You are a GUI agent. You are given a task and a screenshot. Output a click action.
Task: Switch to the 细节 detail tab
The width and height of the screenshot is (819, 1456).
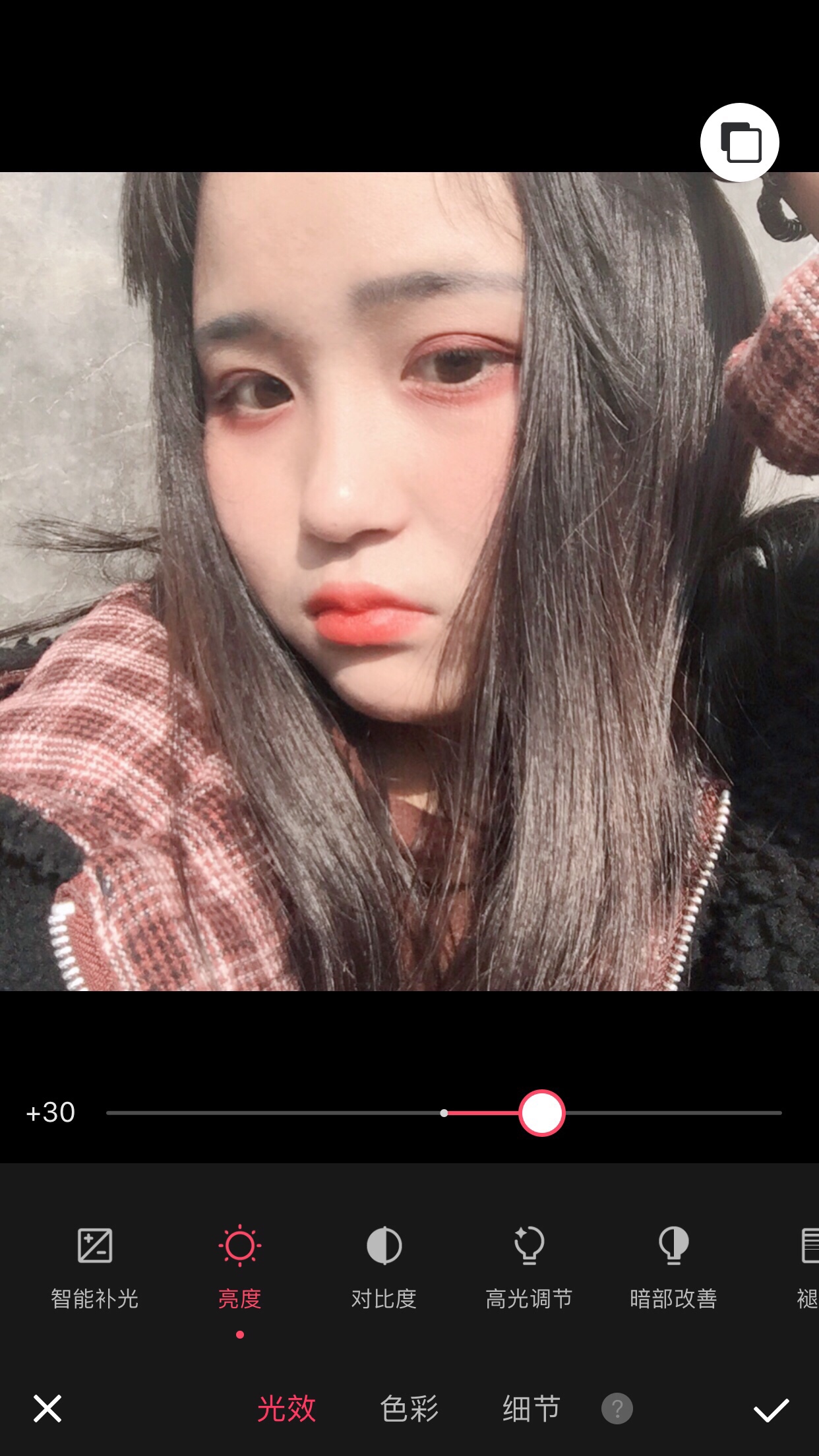point(531,1409)
